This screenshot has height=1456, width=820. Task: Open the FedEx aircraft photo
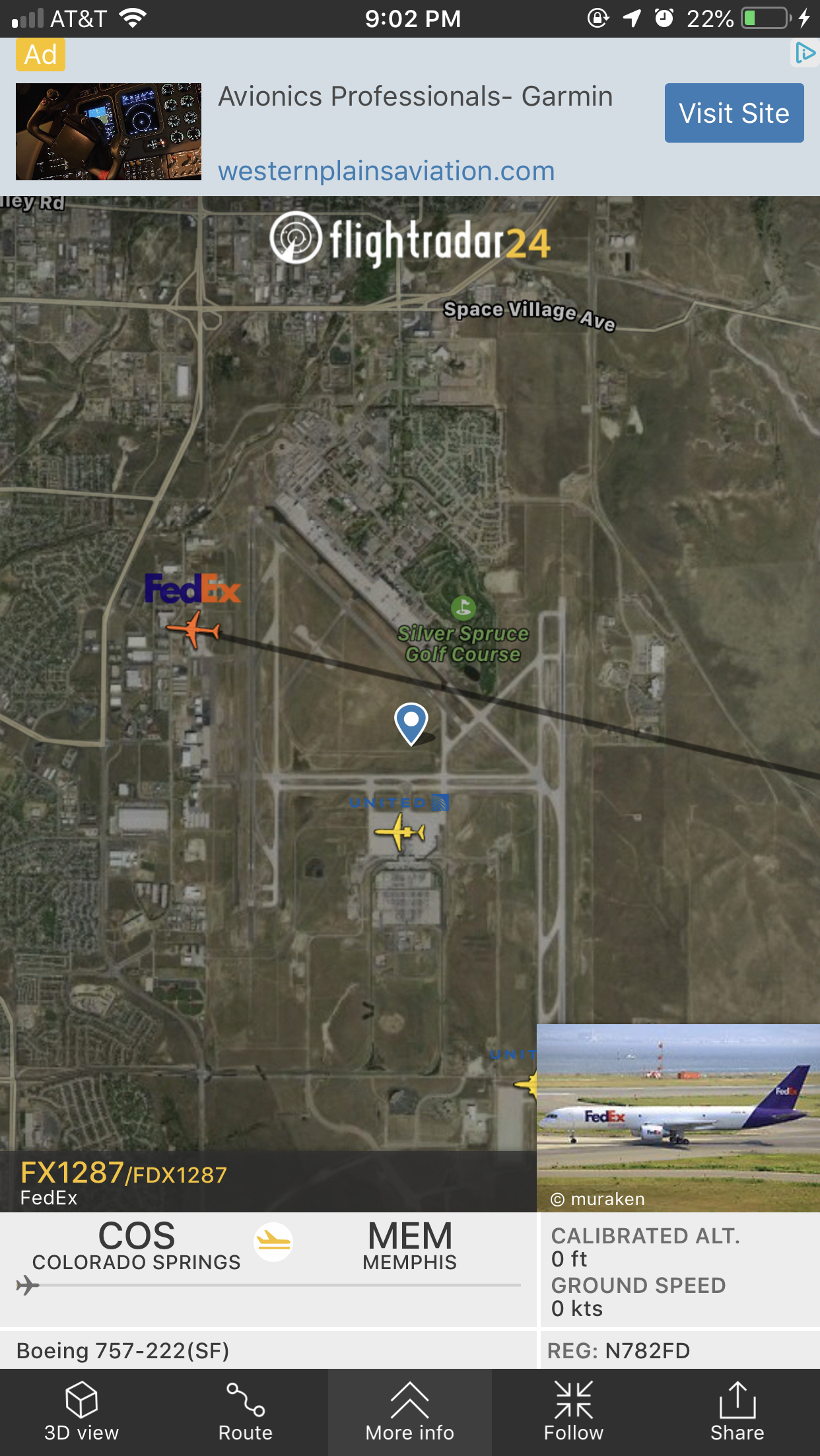tap(678, 1109)
